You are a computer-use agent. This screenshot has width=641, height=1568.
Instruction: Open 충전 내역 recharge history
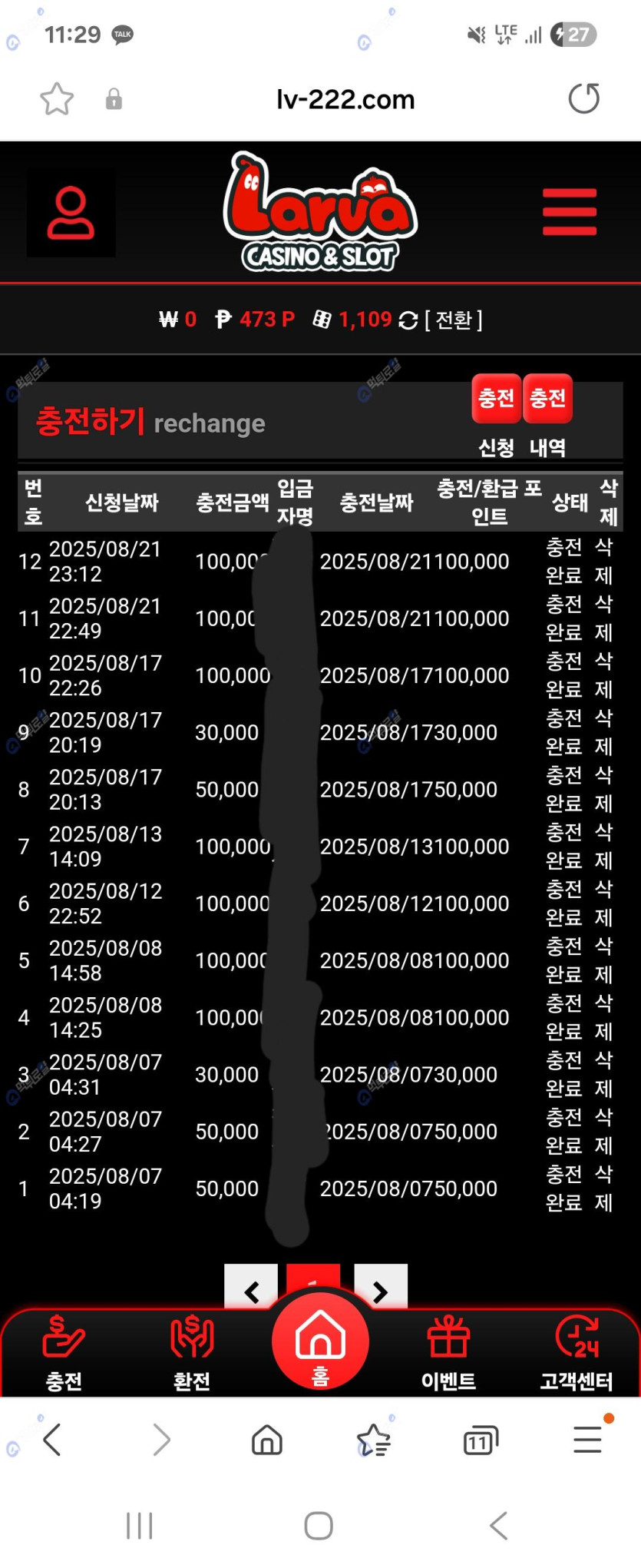(547, 399)
